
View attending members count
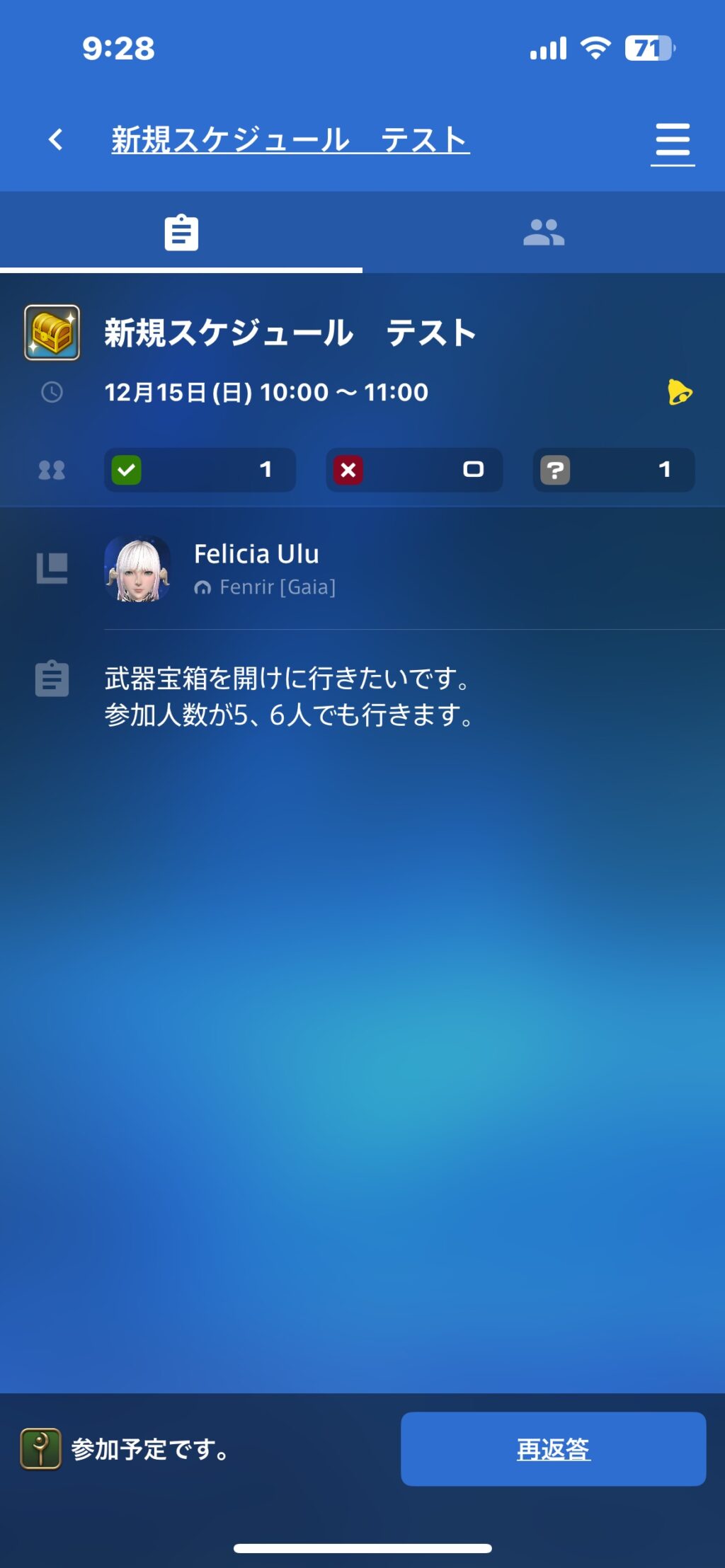point(200,470)
